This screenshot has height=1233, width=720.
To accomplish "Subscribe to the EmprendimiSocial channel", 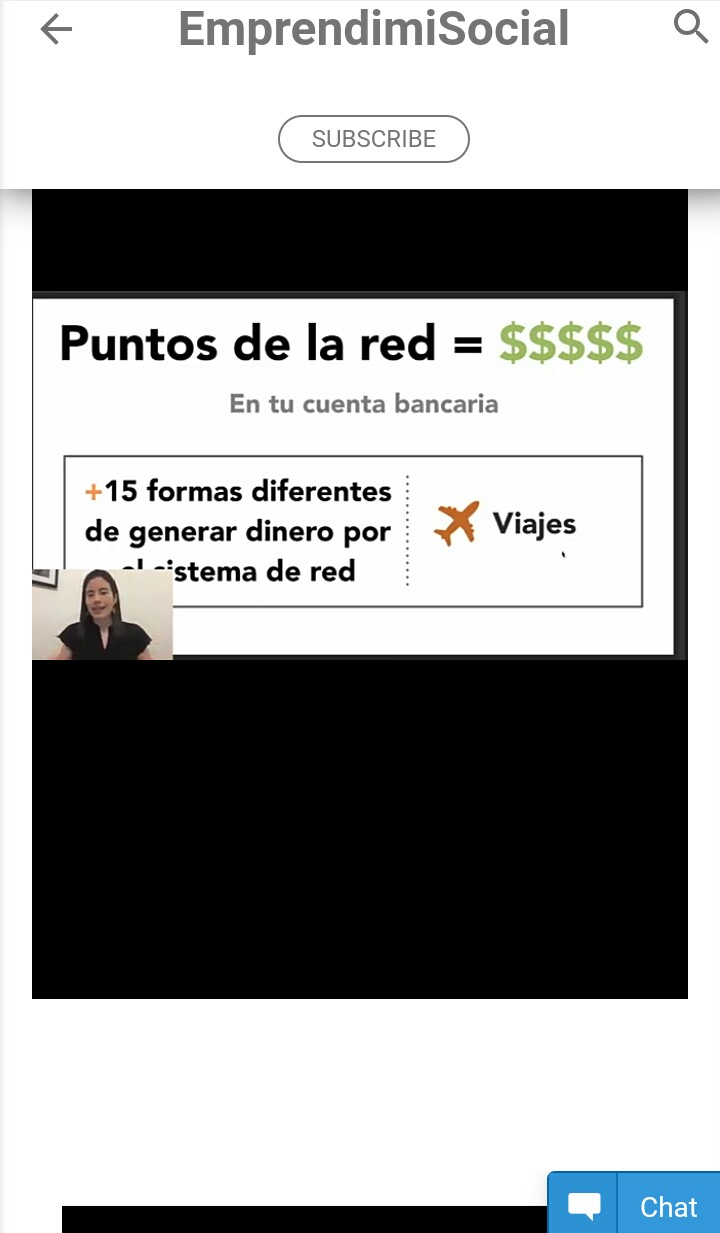I will (373, 139).
